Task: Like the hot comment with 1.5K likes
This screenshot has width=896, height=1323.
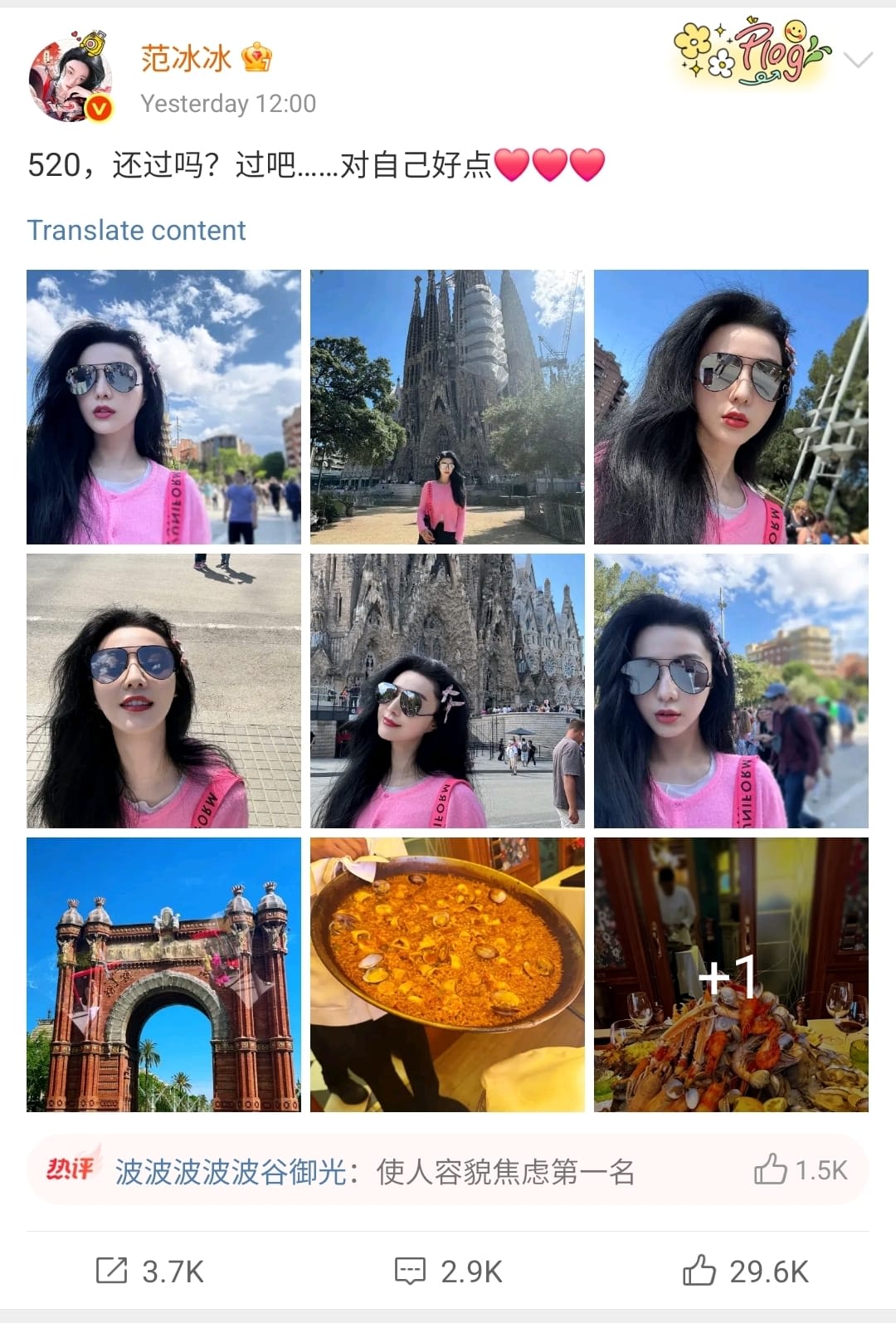Action: pyautogui.click(x=799, y=1170)
